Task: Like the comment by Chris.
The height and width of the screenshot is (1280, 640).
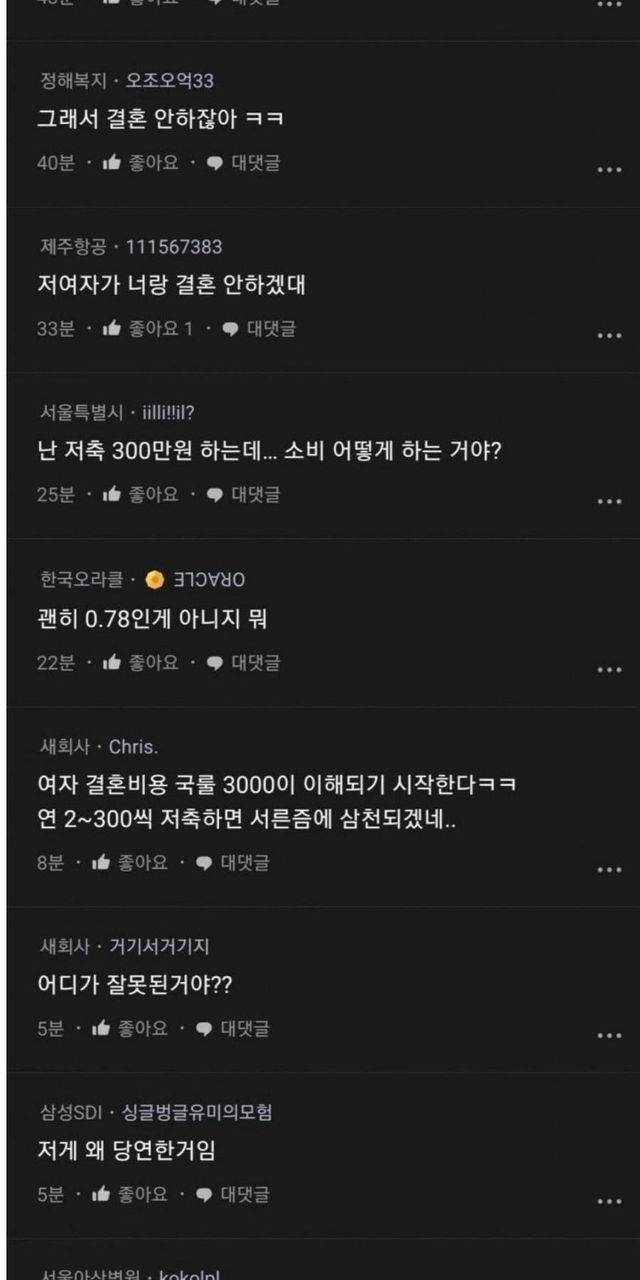Action: 130,863
